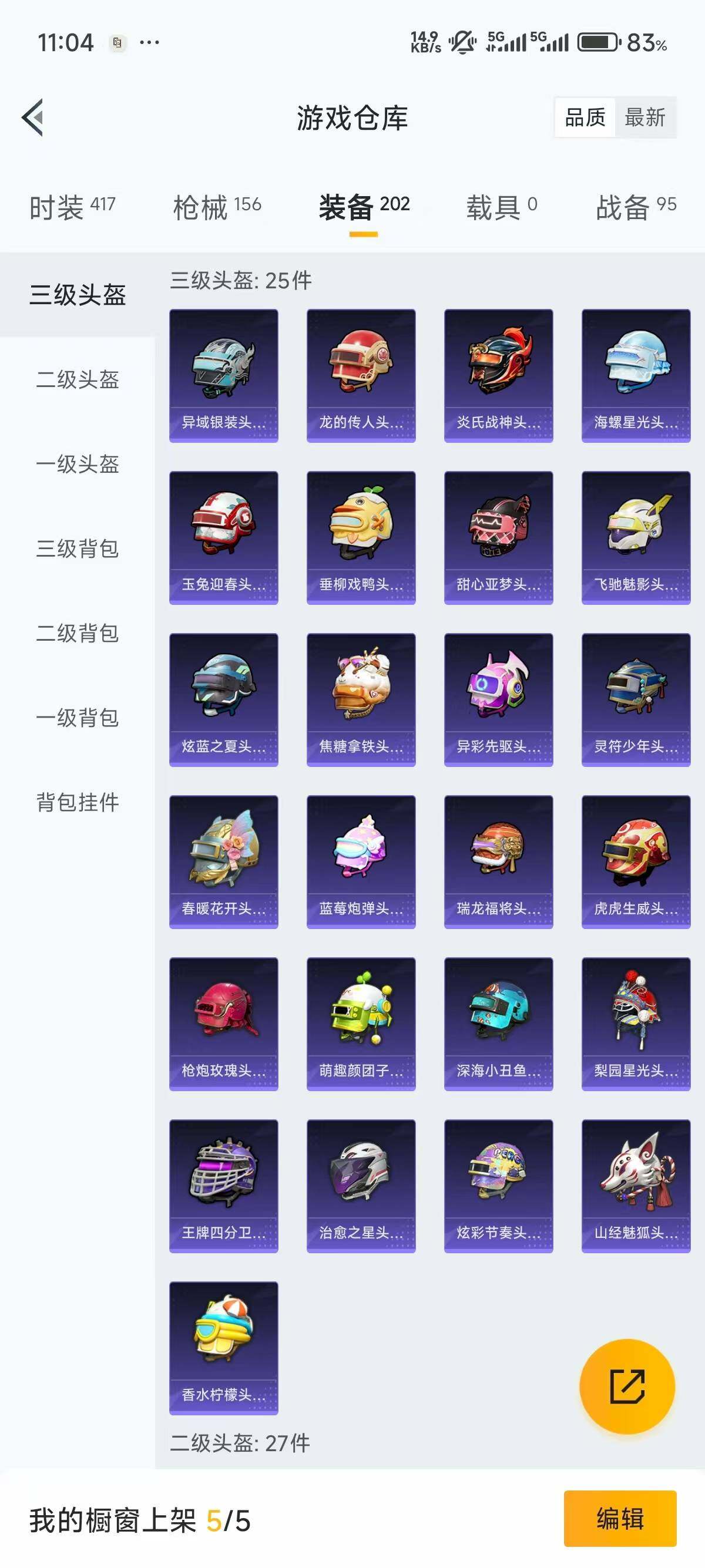Select the 香水柠檬头 helmet icon
705x1568 pixels.
[223, 1345]
